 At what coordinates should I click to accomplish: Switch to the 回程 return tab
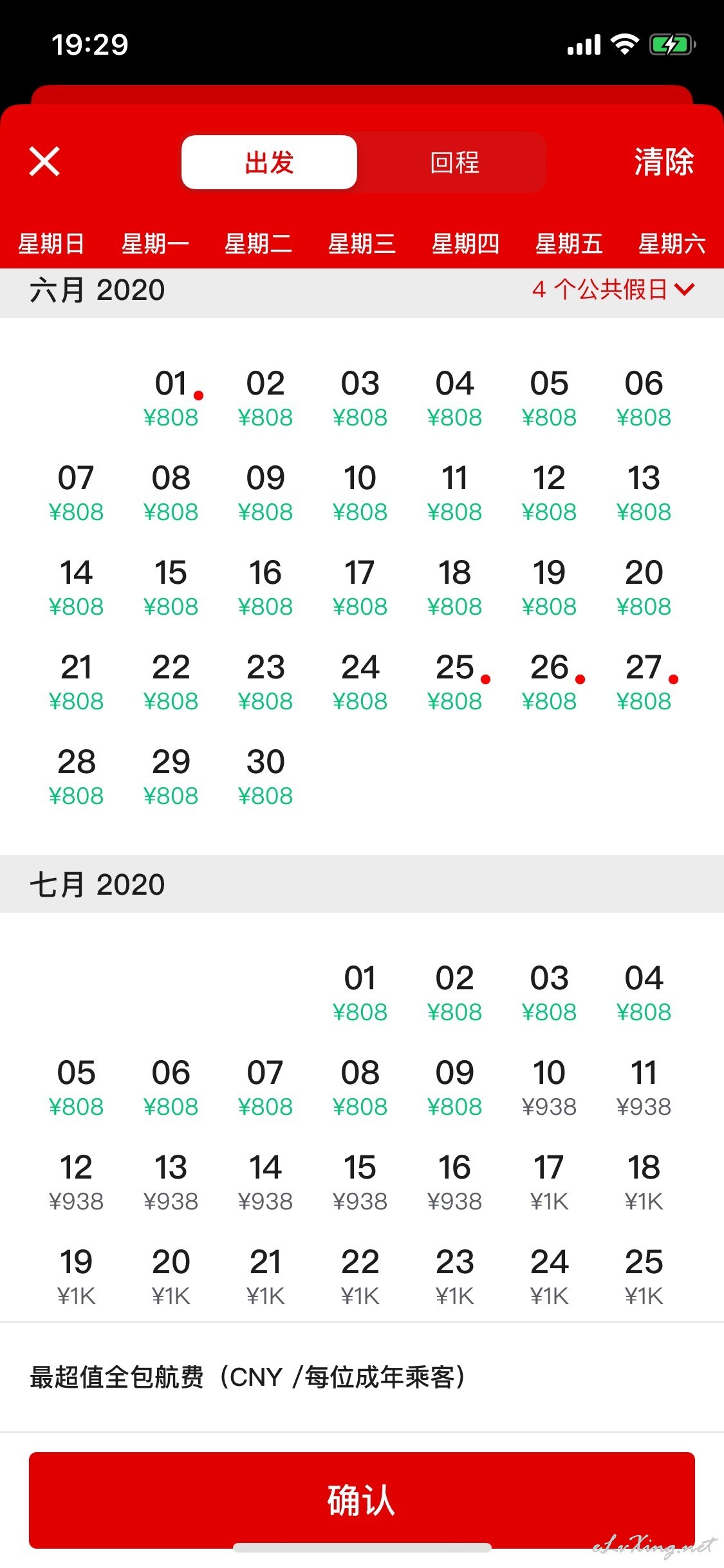pyautogui.click(x=454, y=162)
